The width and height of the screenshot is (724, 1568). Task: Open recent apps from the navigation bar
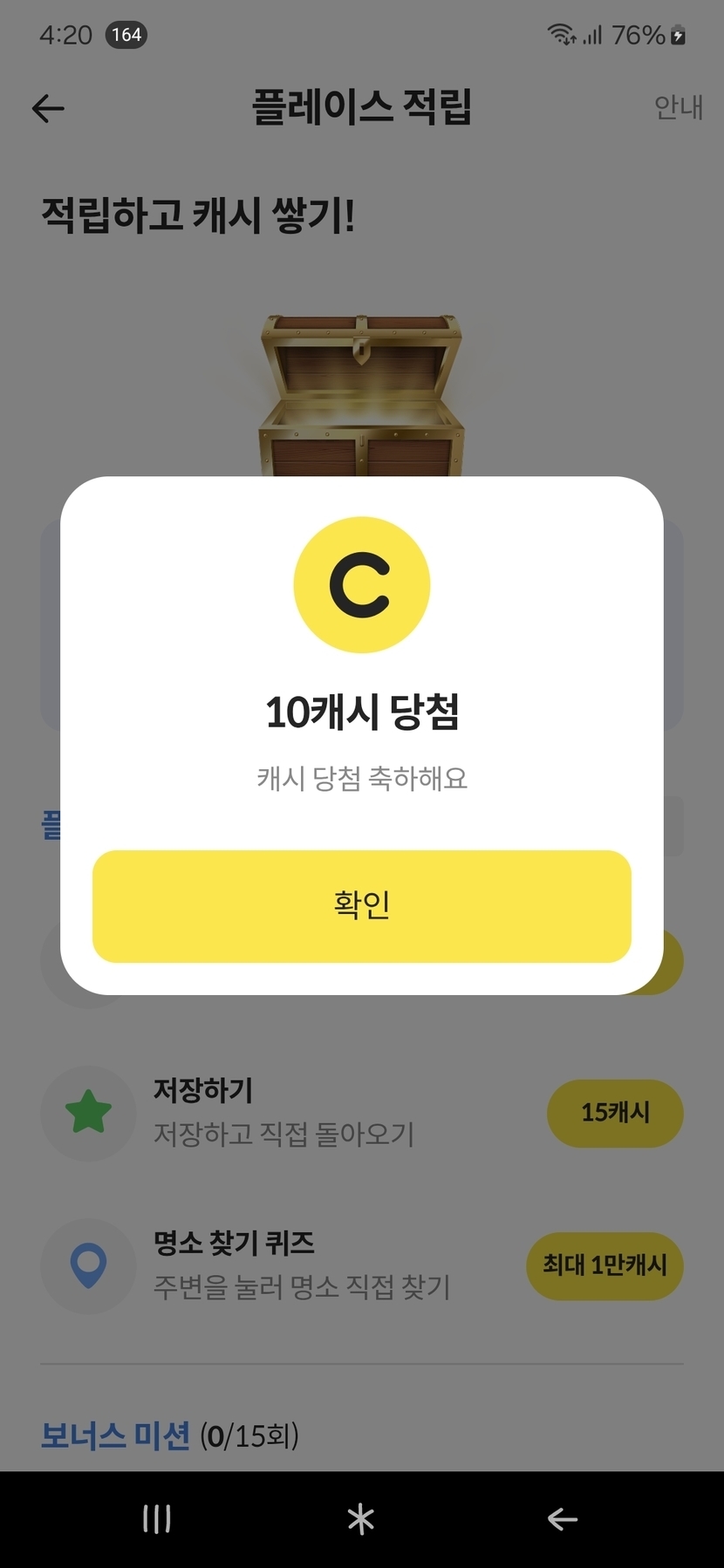(x=157, y=1519)
